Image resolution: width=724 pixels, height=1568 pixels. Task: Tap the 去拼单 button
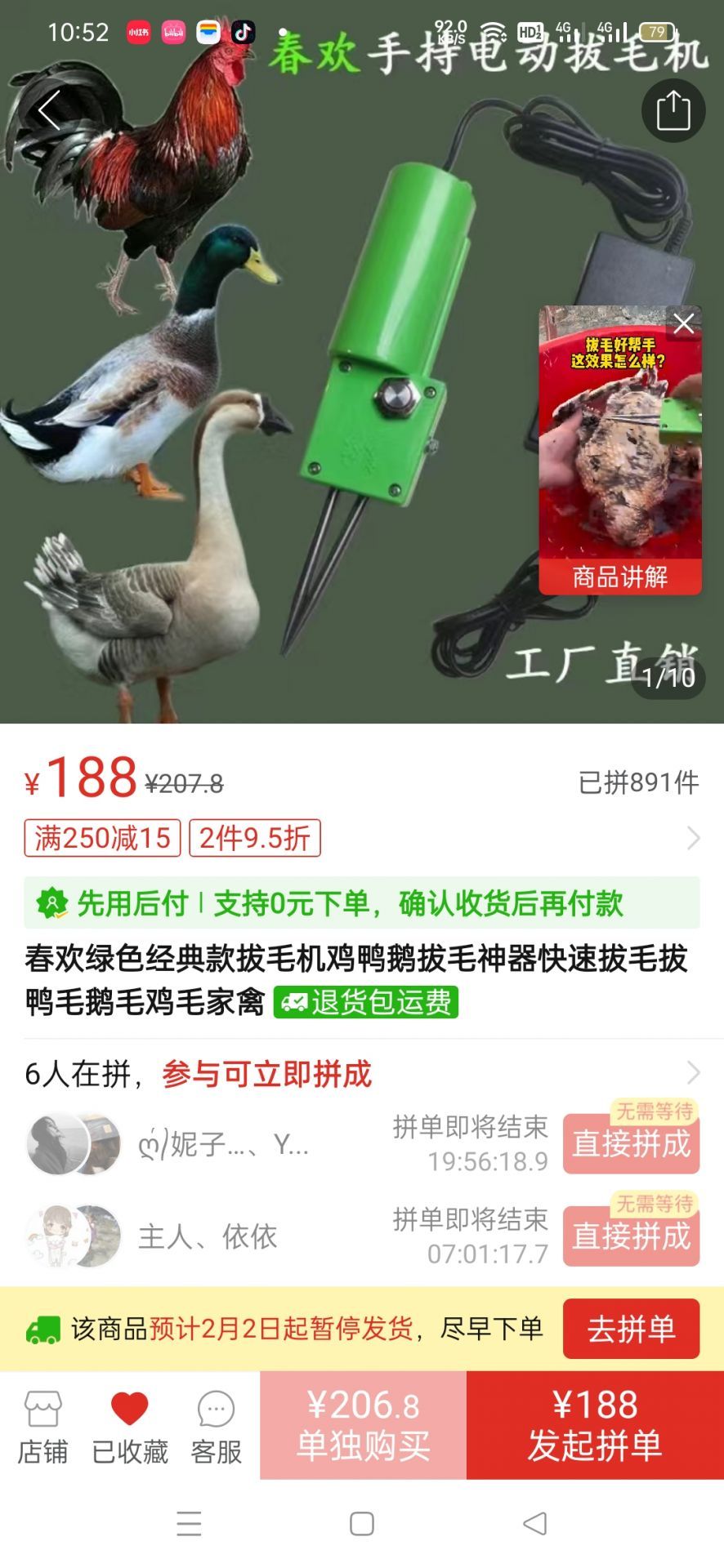point(631,1329)
